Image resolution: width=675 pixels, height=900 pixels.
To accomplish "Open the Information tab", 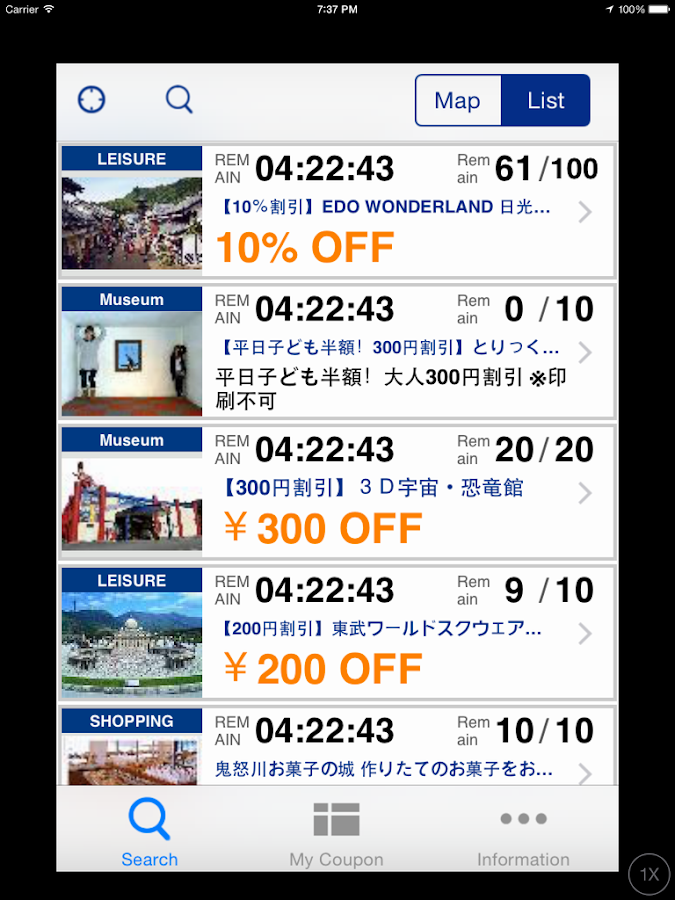I will (523, 832).
